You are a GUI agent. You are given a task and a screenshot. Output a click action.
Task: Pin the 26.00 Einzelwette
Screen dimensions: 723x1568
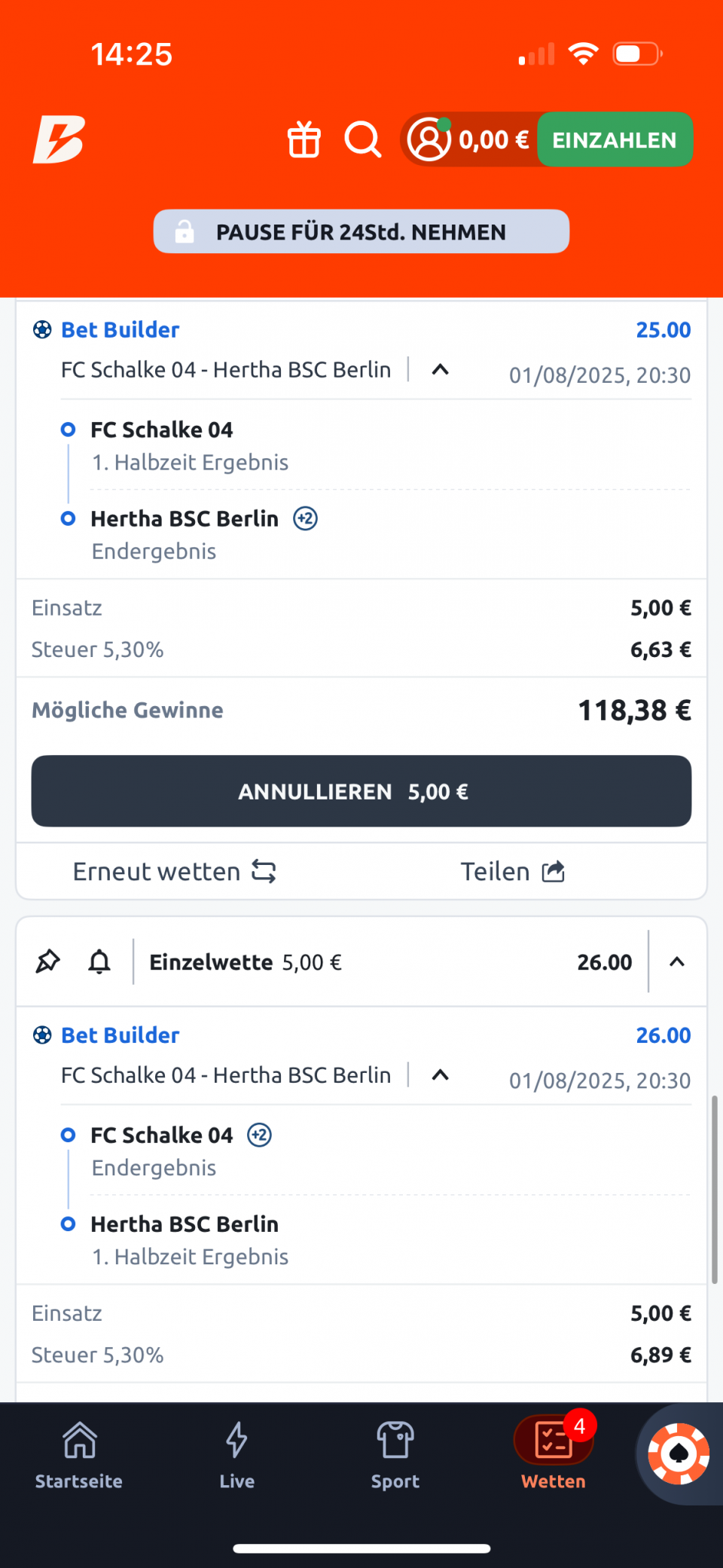48,961
